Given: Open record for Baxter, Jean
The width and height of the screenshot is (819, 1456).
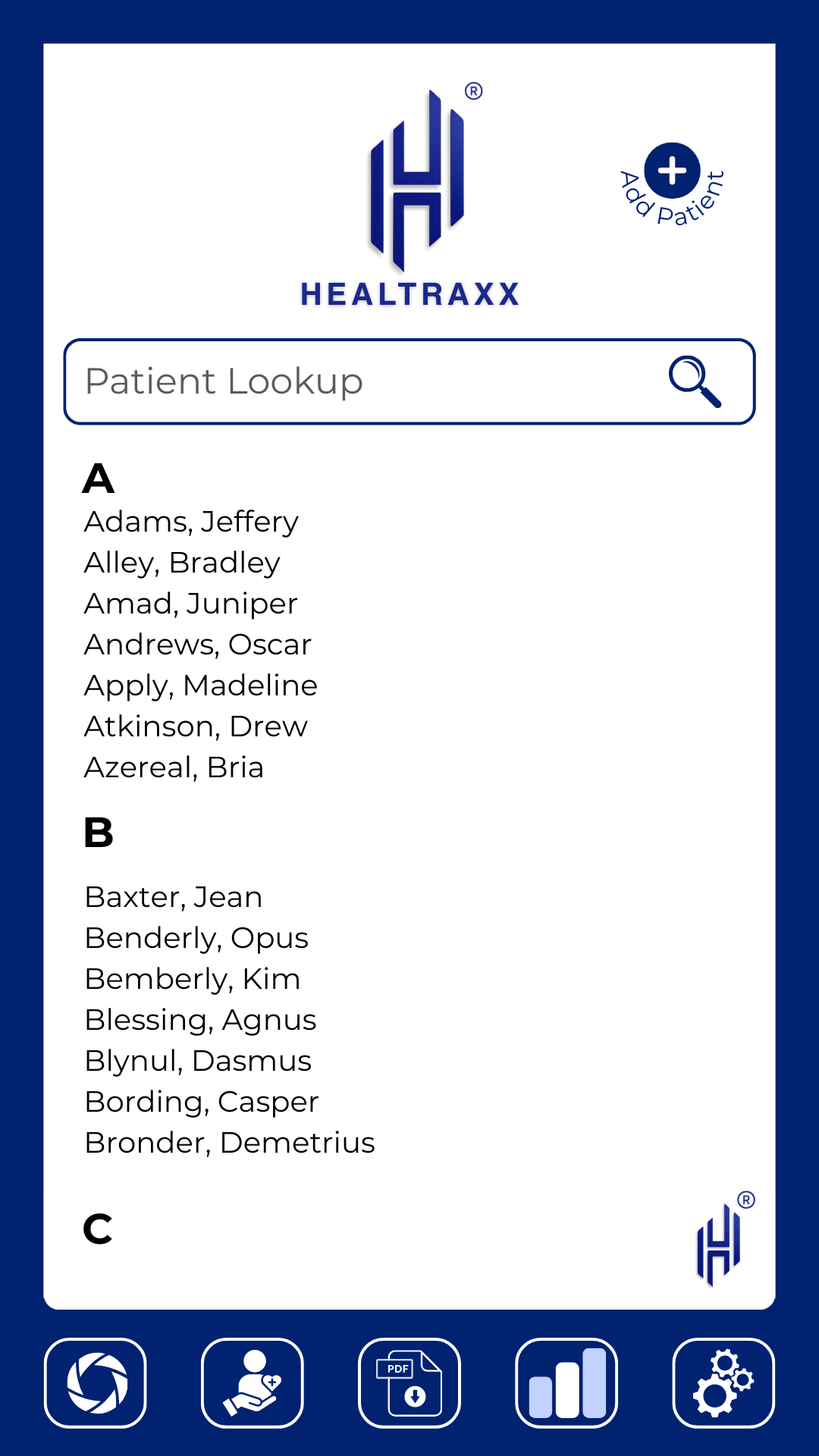Looking at the screenshot, I should 173,897.
